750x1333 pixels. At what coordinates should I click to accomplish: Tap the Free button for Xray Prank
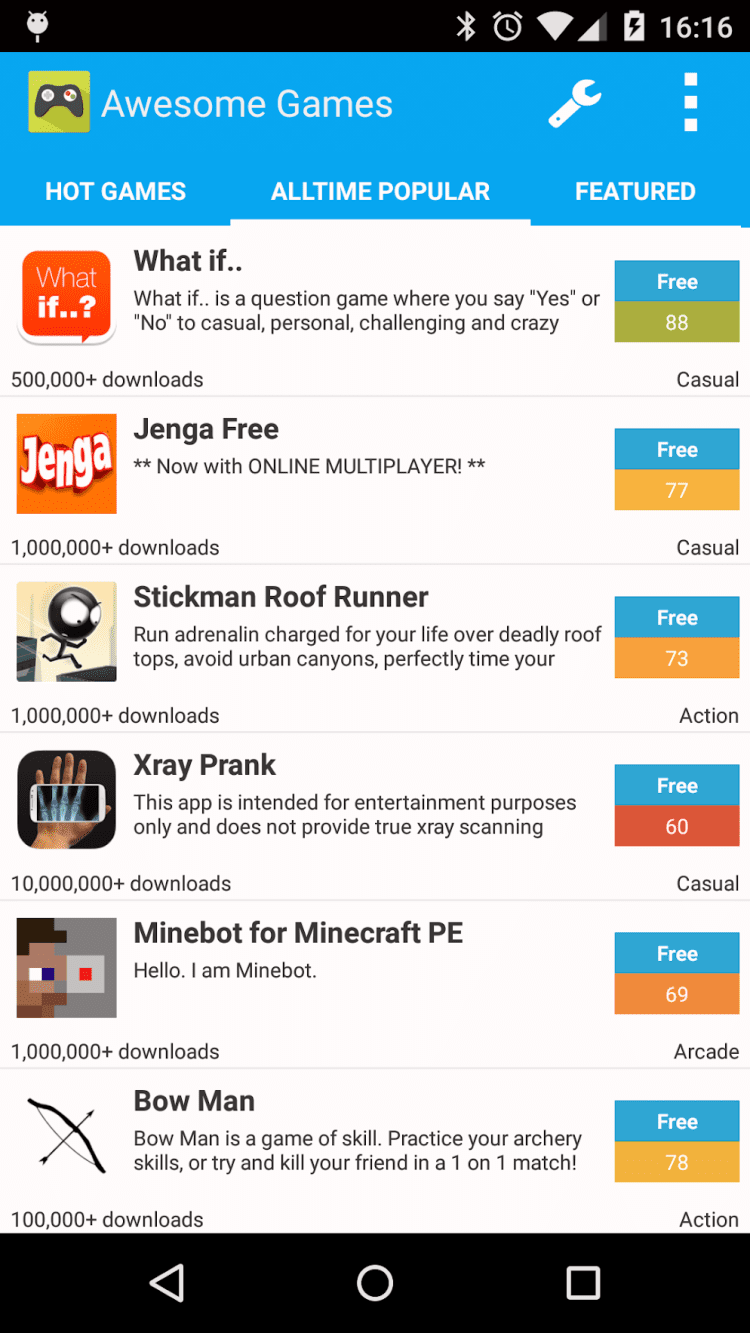point(677,786)
